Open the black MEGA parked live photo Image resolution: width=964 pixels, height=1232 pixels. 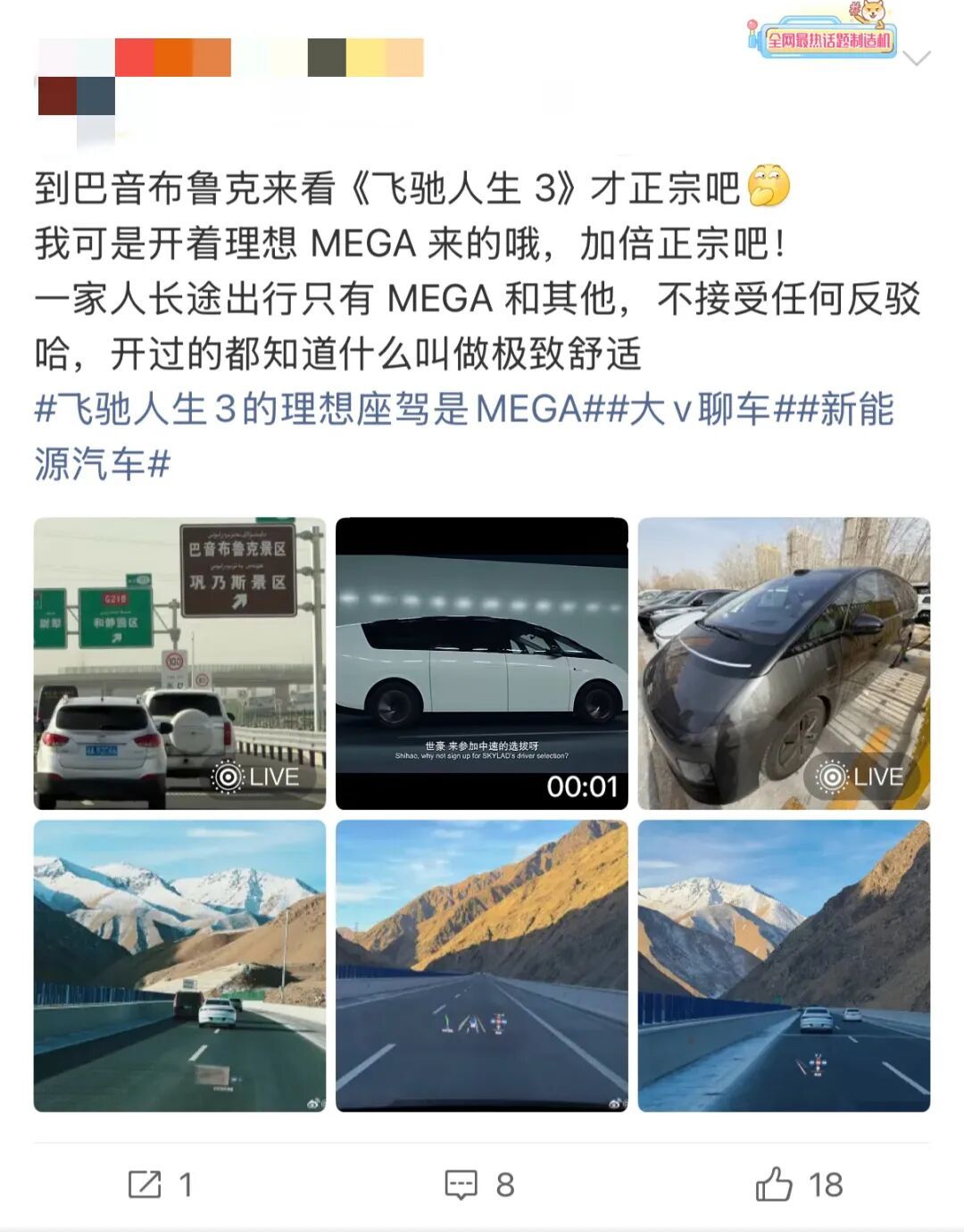point(784,663)
